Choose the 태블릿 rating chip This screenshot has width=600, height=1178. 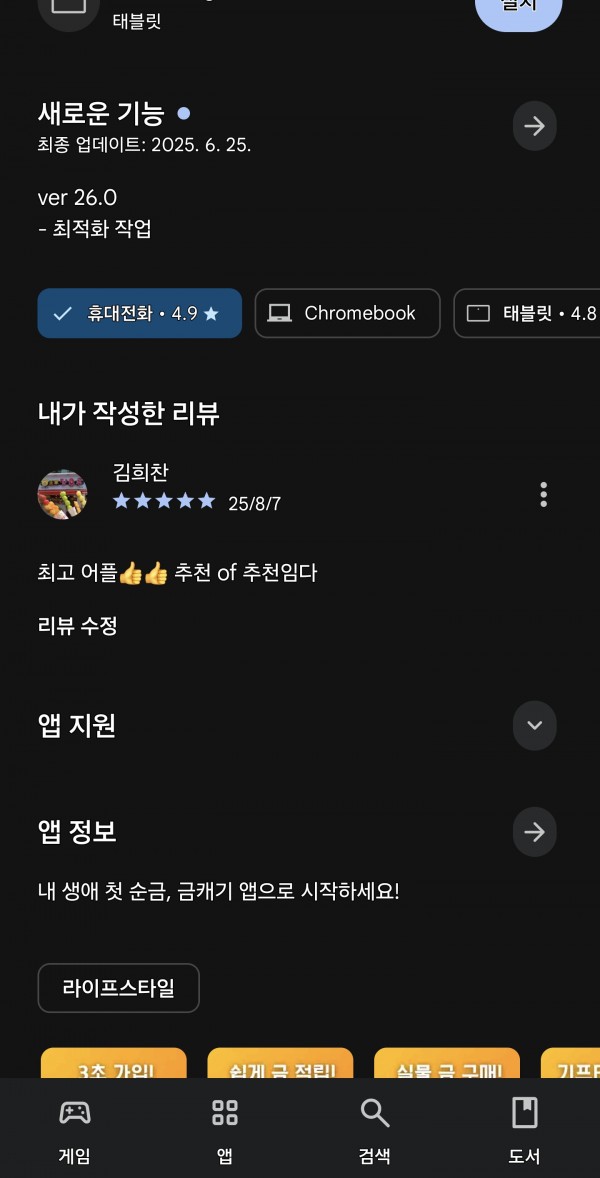pyautogui.click(x=527, y=313)
